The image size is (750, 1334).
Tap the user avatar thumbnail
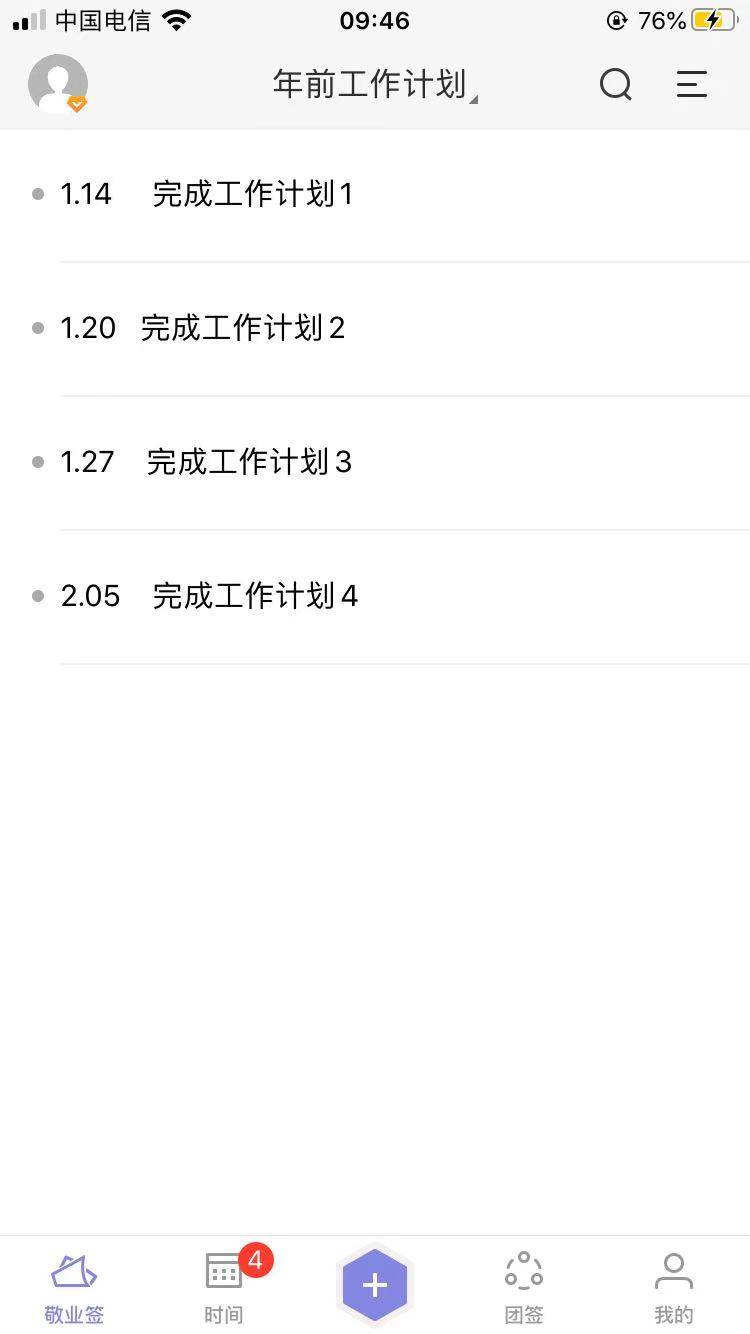[x=56, y=84]
